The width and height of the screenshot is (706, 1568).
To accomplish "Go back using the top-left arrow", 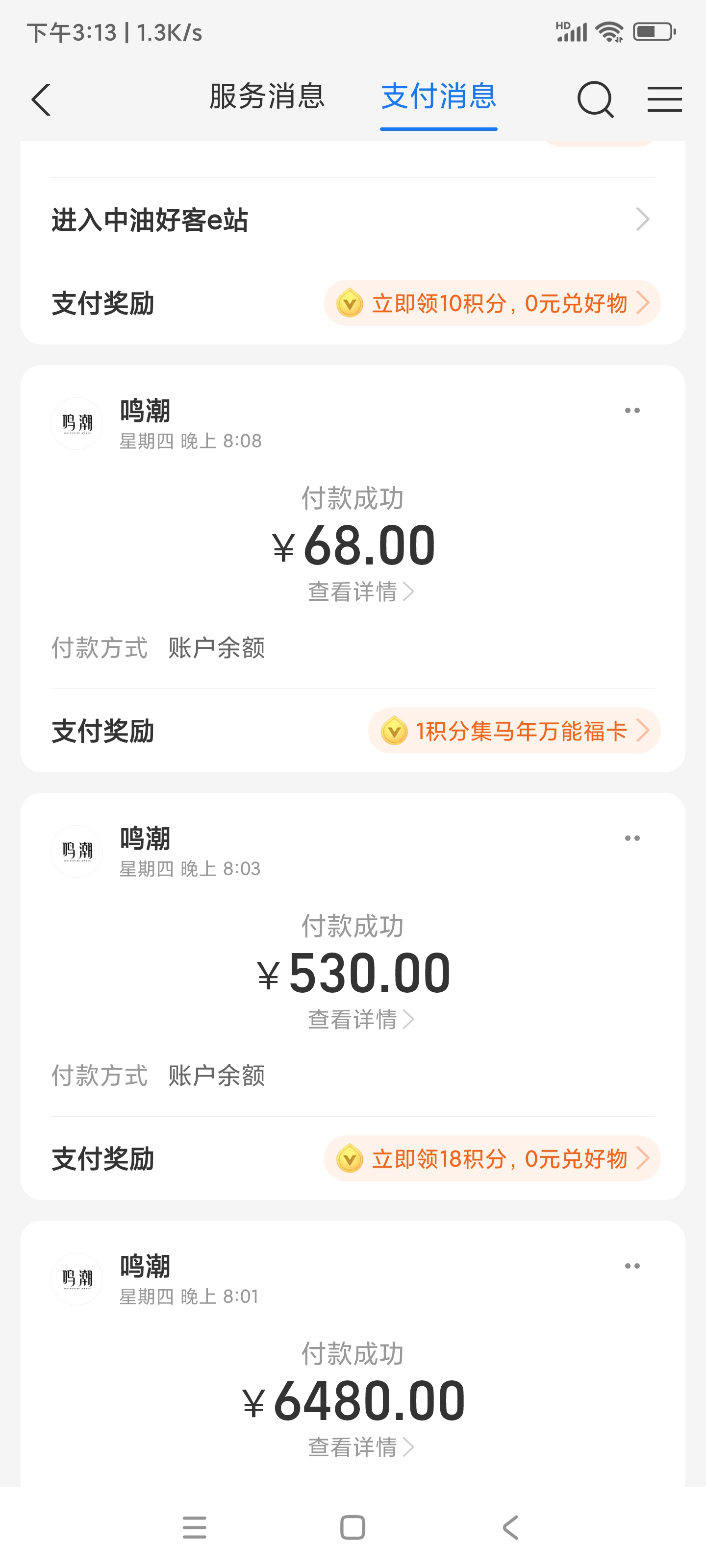I will [x=41, y=99].
